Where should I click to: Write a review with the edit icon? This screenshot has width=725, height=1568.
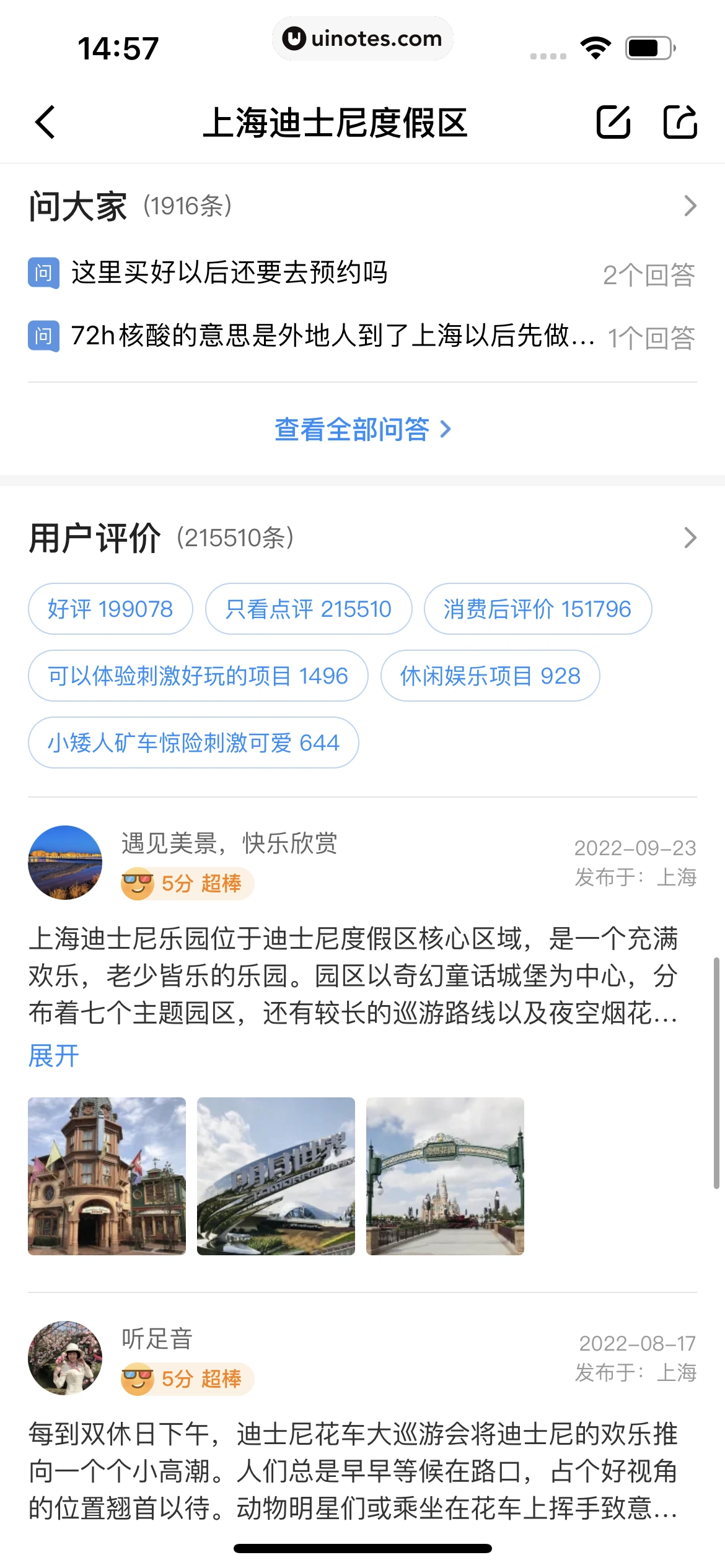pos(613,122)
